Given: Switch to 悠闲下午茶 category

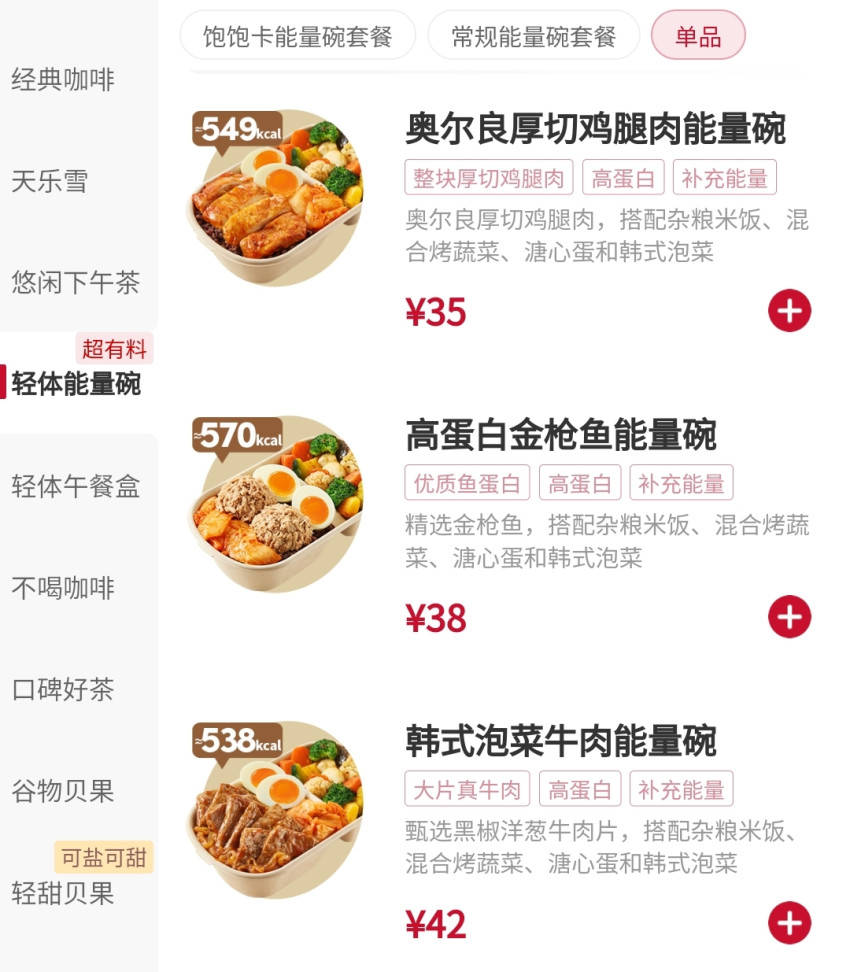Looking at the screenshot, I should click(x=76, y=283).
